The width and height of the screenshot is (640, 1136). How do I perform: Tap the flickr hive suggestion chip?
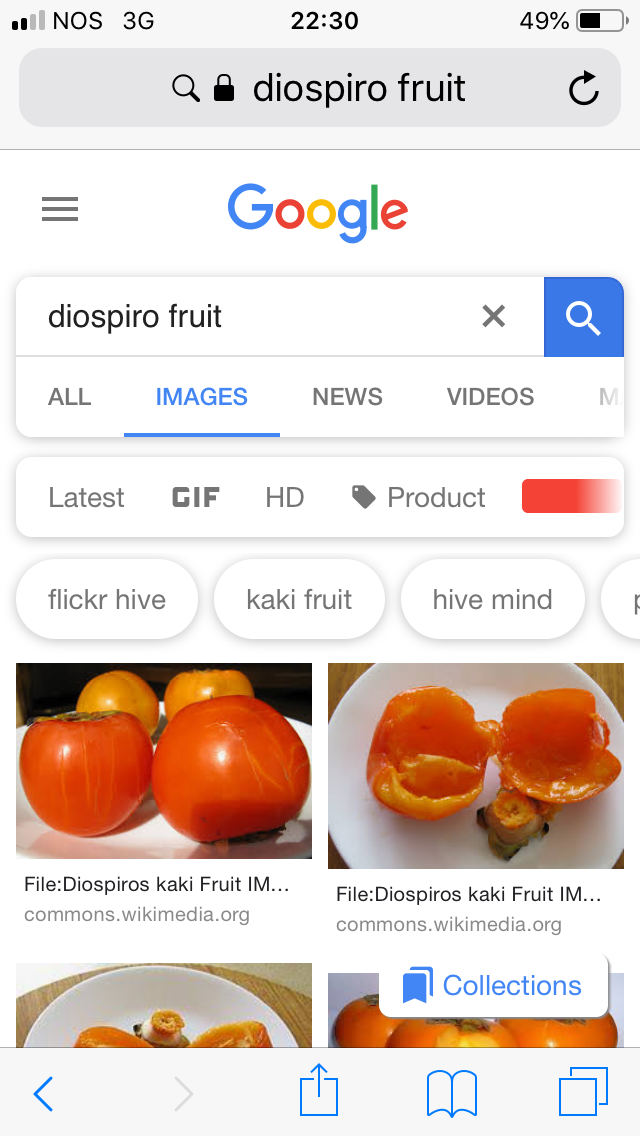coord(107,599)
